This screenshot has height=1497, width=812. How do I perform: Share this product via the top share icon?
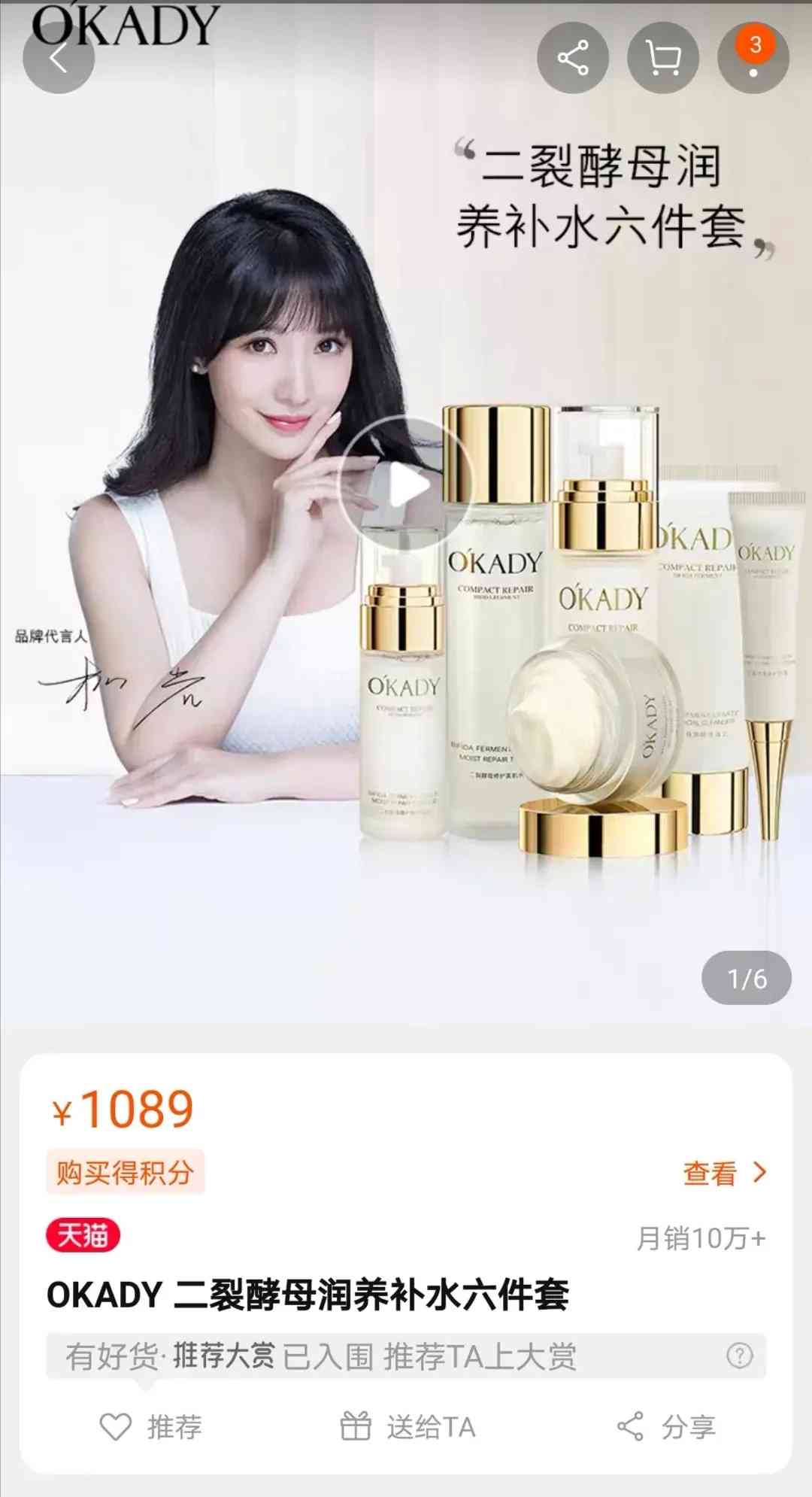pyautogui.click(x=573, y=58)
